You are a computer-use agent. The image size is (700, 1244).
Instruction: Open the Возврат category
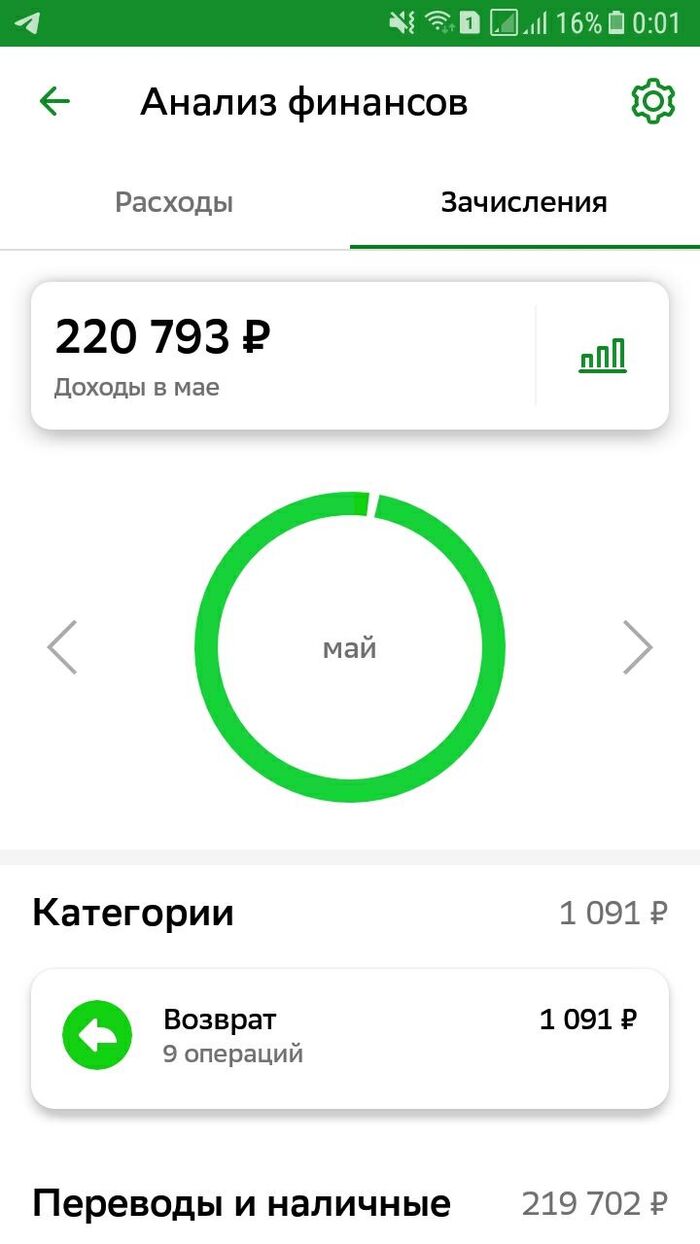click(350, 1036)
